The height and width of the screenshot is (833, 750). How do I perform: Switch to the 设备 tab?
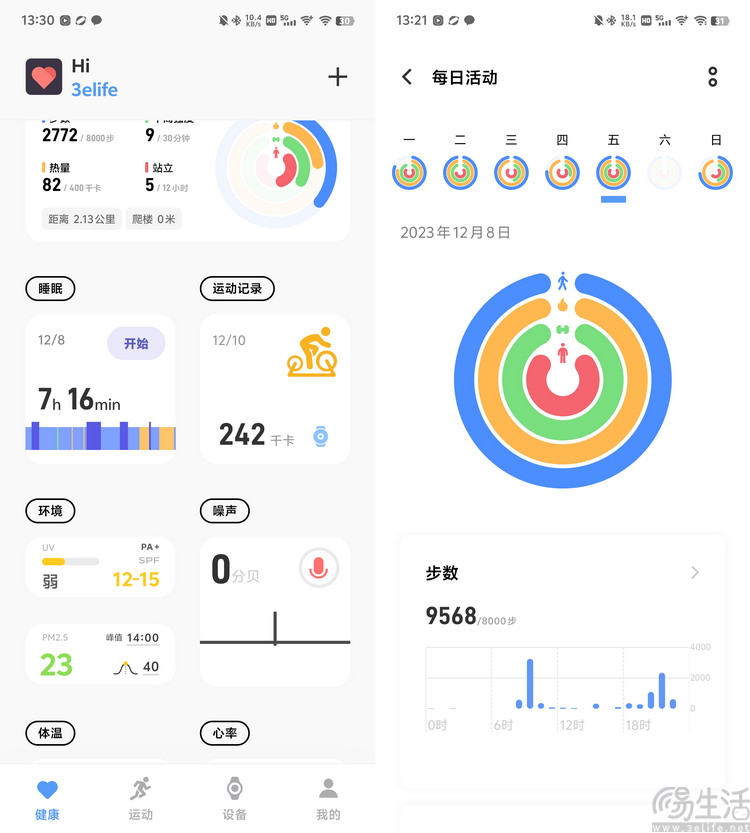pos(234,798)
